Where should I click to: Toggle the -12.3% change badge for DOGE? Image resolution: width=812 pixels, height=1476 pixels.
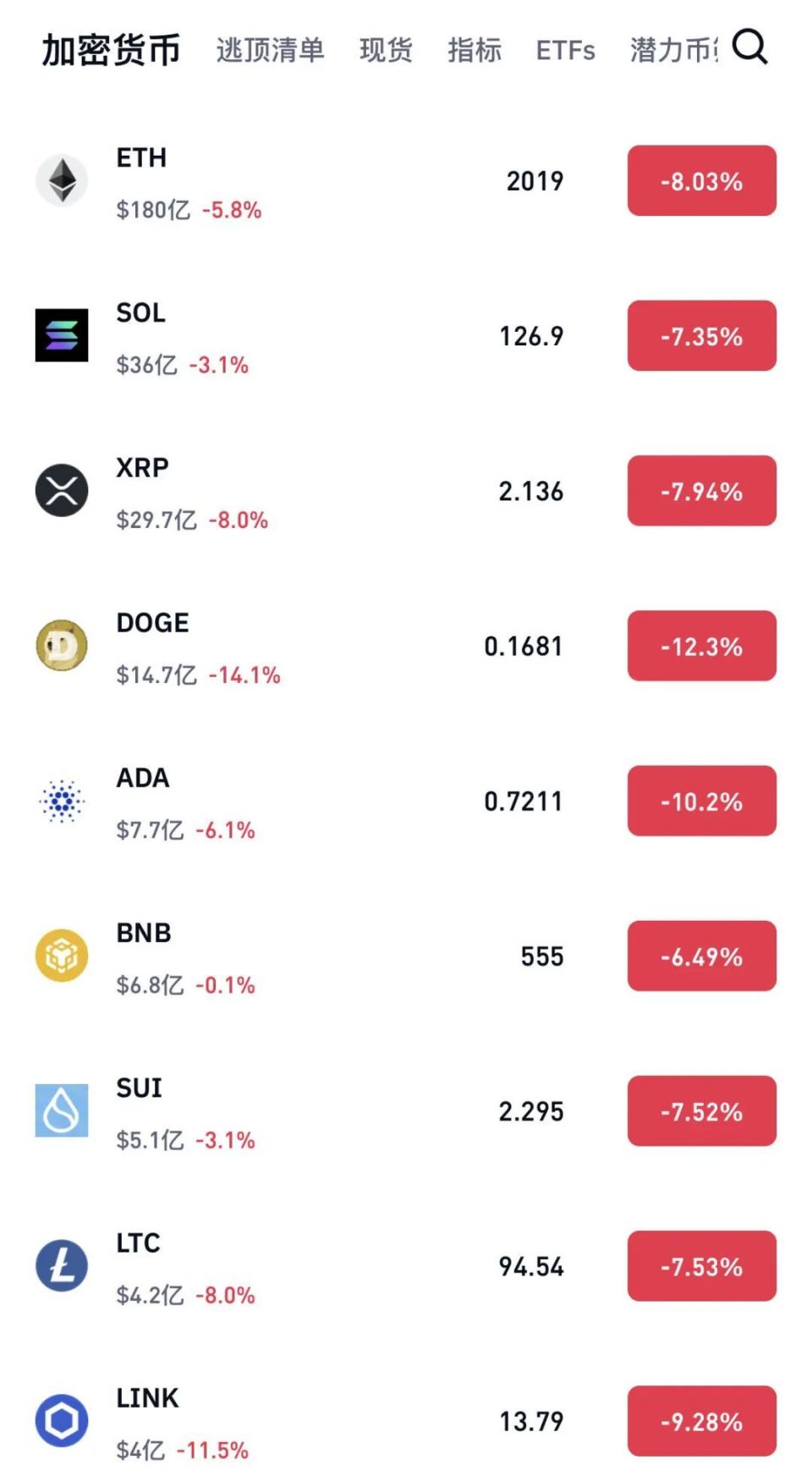click(x=701, y=646)
